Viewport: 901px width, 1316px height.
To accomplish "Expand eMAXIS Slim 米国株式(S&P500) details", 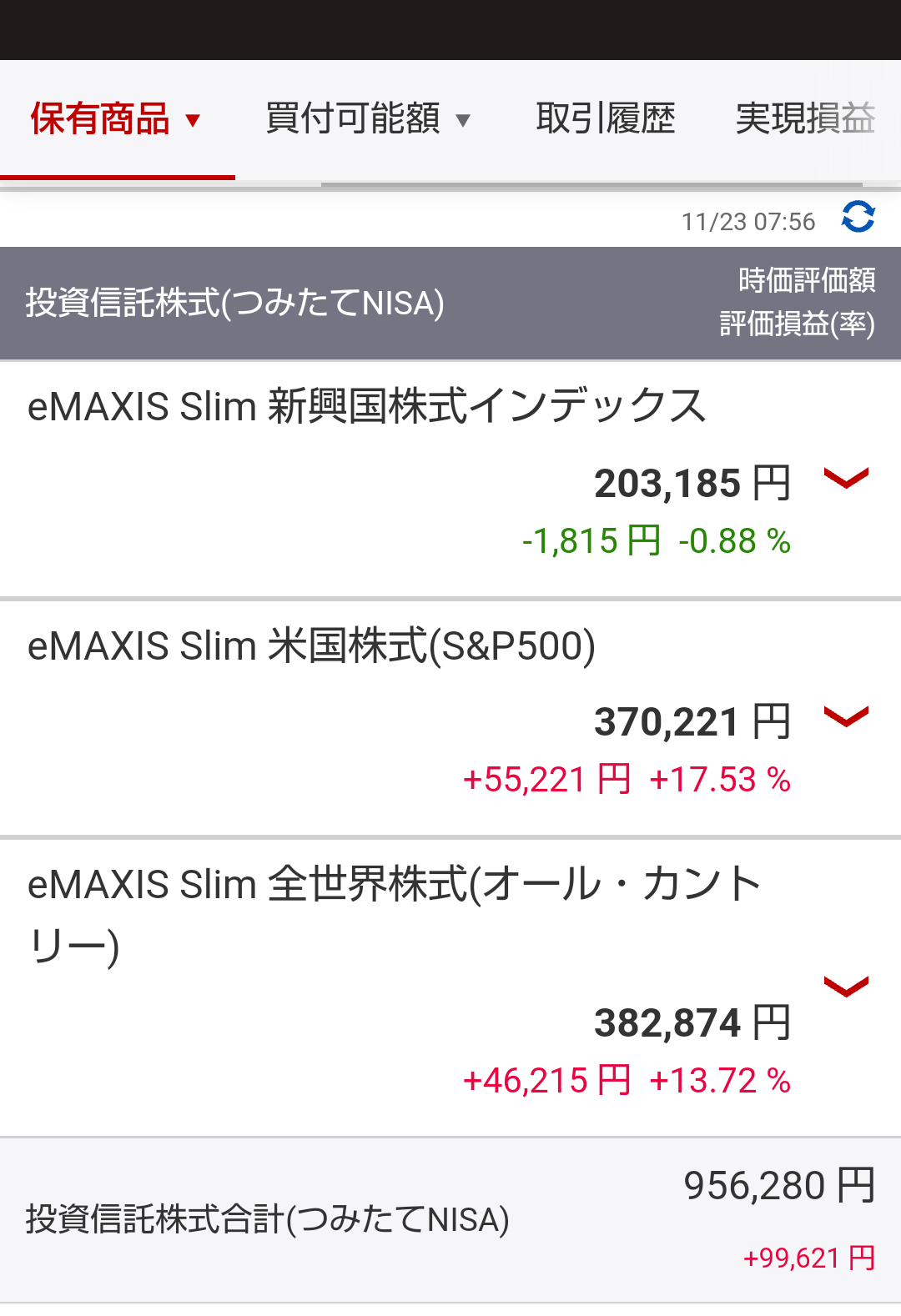I will click(x=846, y=717).
